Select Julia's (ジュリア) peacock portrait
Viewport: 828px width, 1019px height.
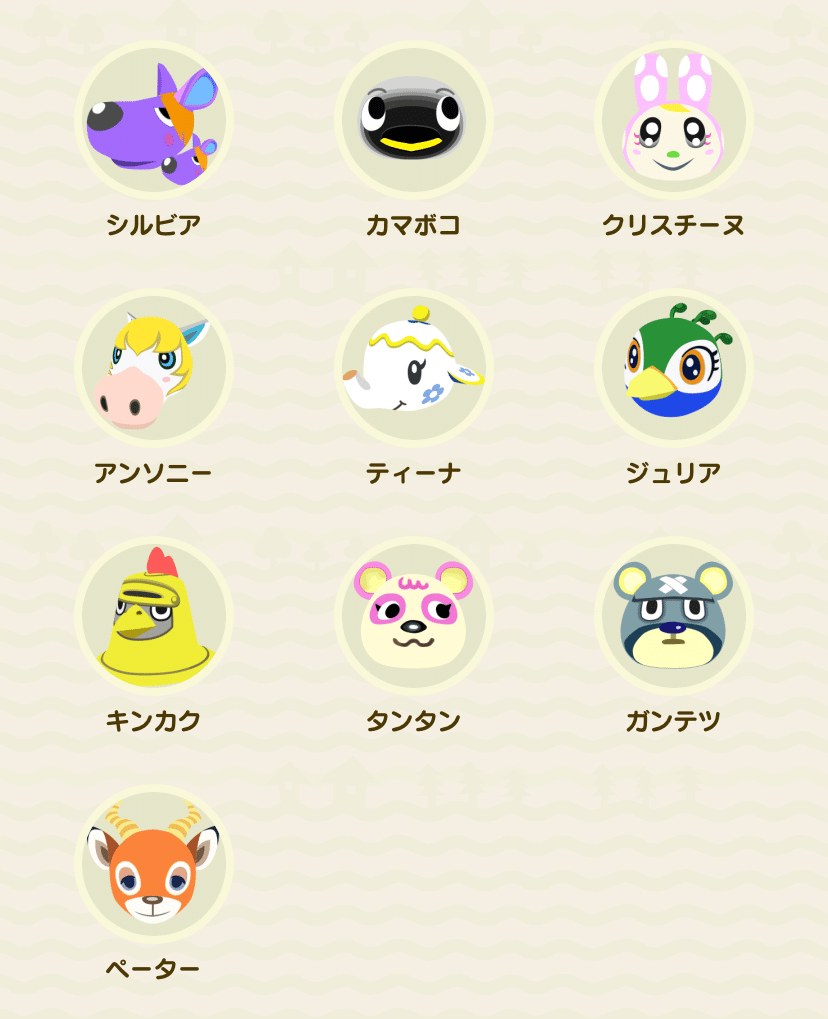[673, 368]
